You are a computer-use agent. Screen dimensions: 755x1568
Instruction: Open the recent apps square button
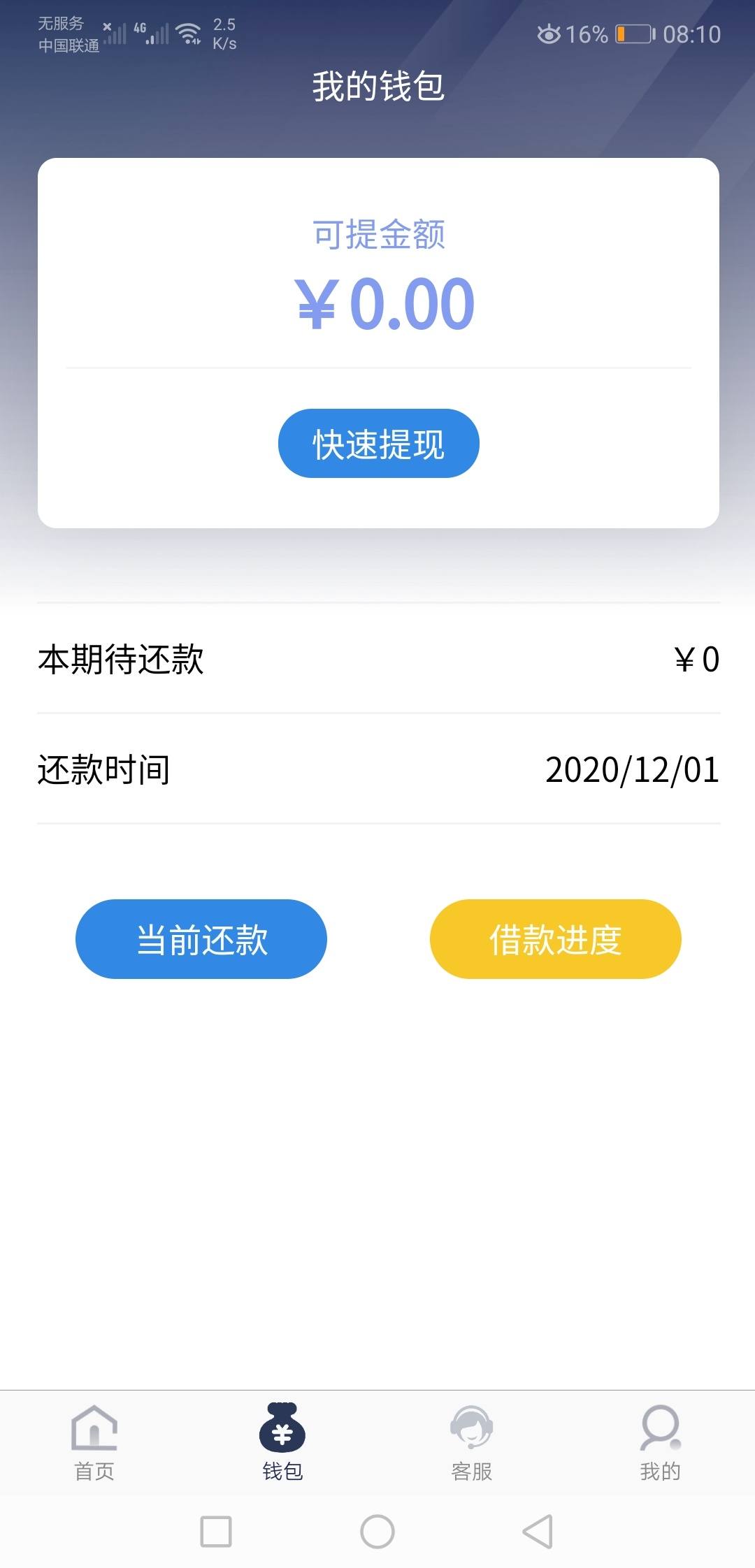pyautogui.click(x=216, y=1532)
